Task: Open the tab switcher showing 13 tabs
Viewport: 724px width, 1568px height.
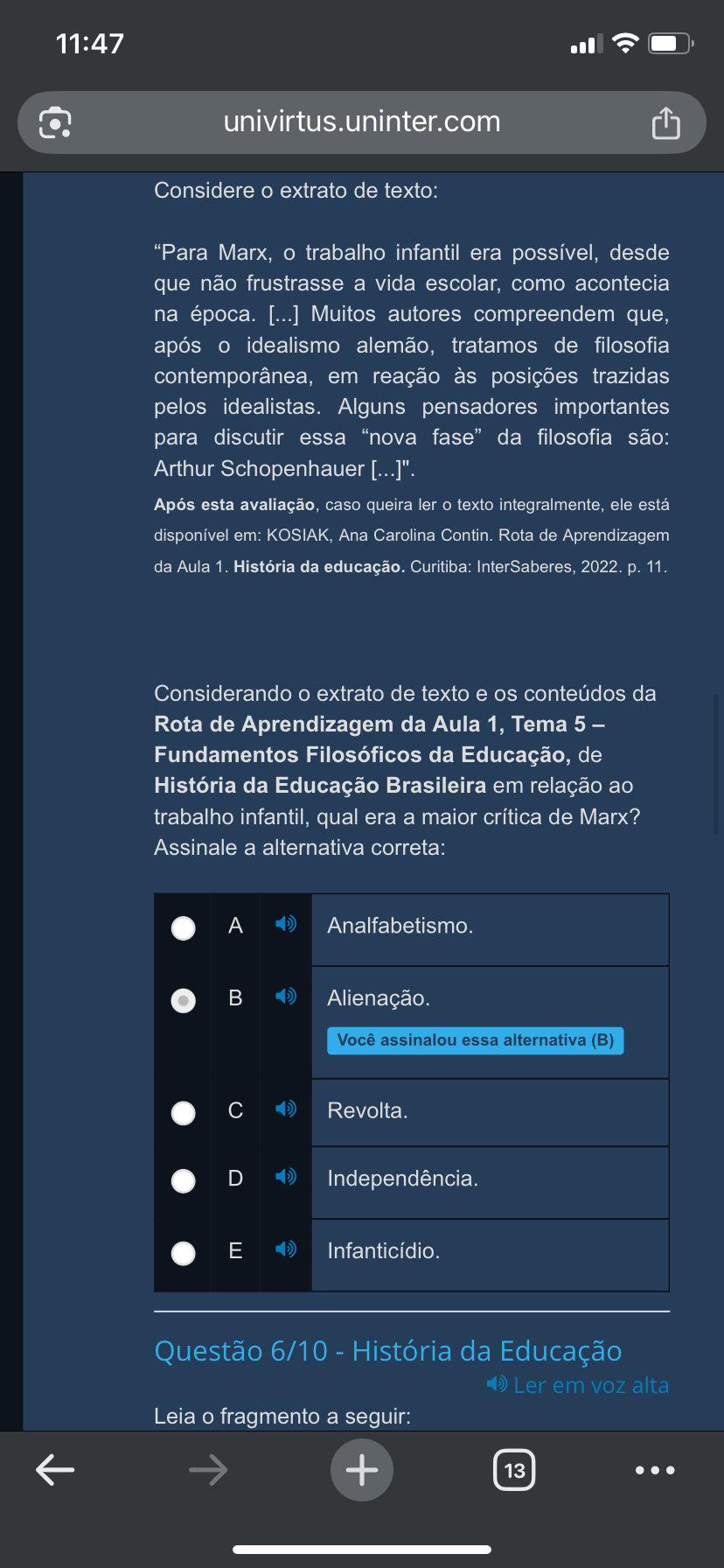Action: coord(514,1470)
